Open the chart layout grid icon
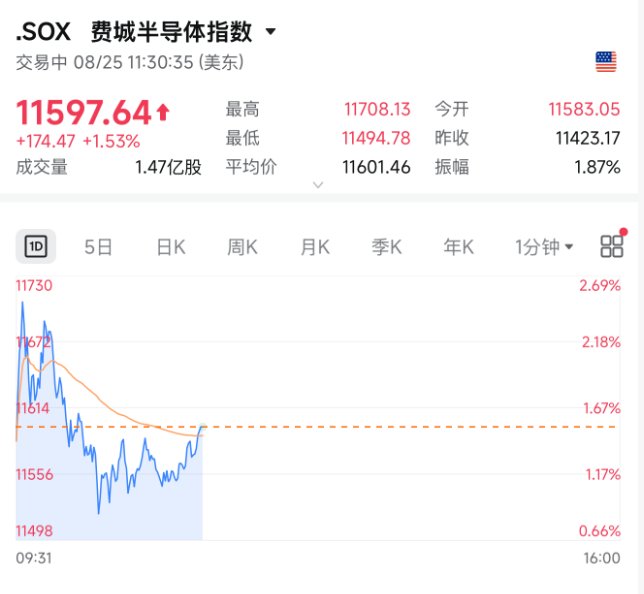The image size is (644, 594). pyautogui.click(x=612, y=246)
